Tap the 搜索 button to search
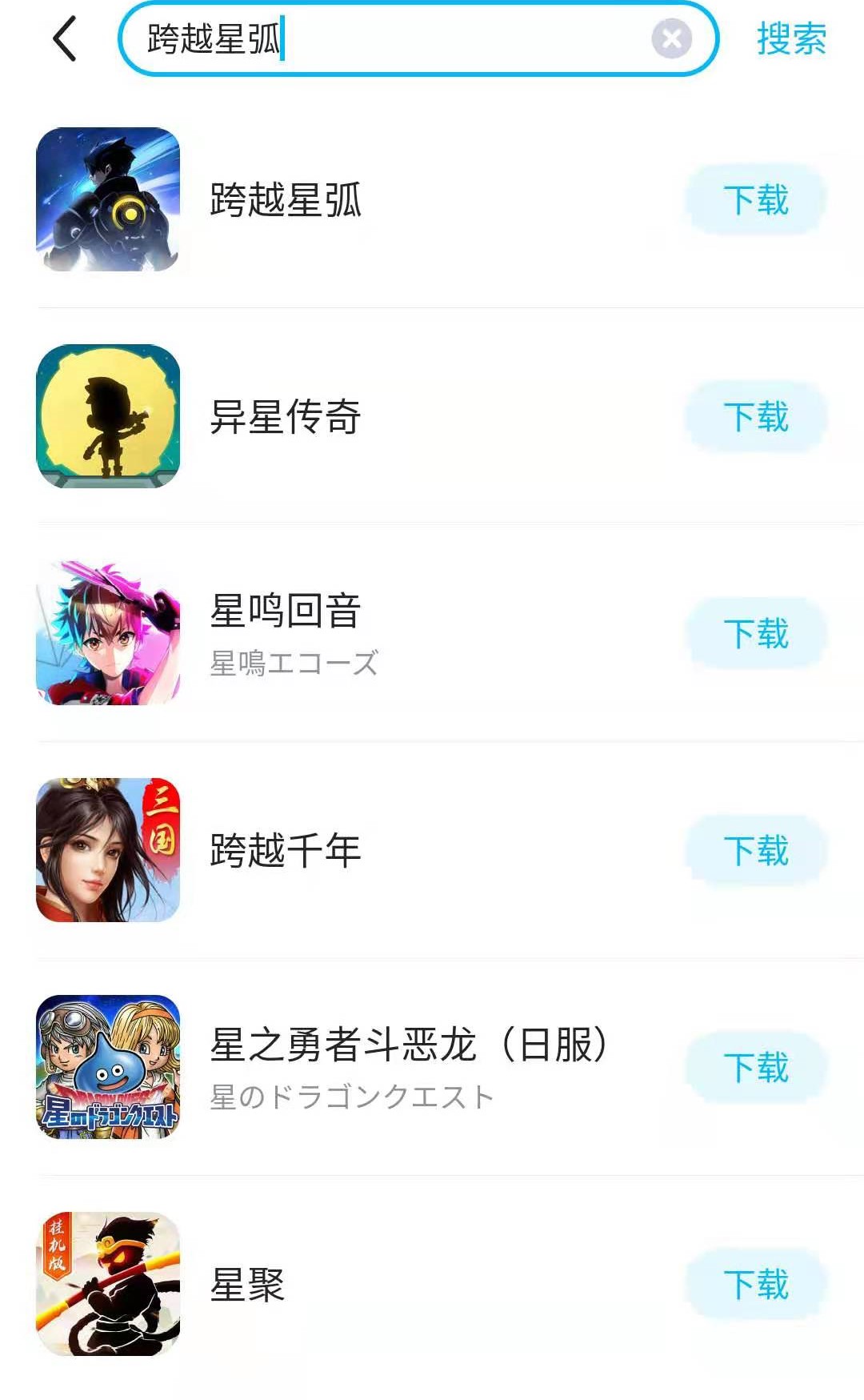 (x=790, y=38)
